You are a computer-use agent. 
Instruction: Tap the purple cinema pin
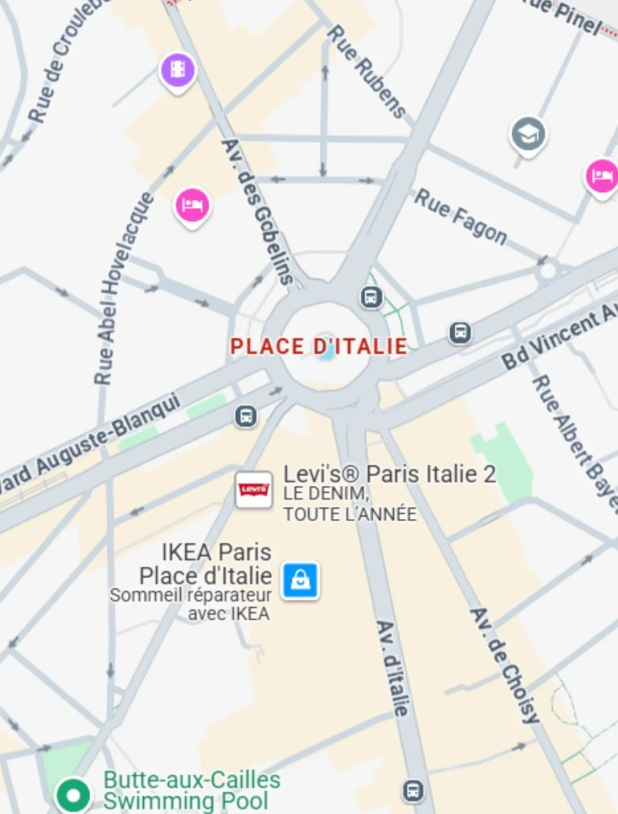tap(178, 71)
